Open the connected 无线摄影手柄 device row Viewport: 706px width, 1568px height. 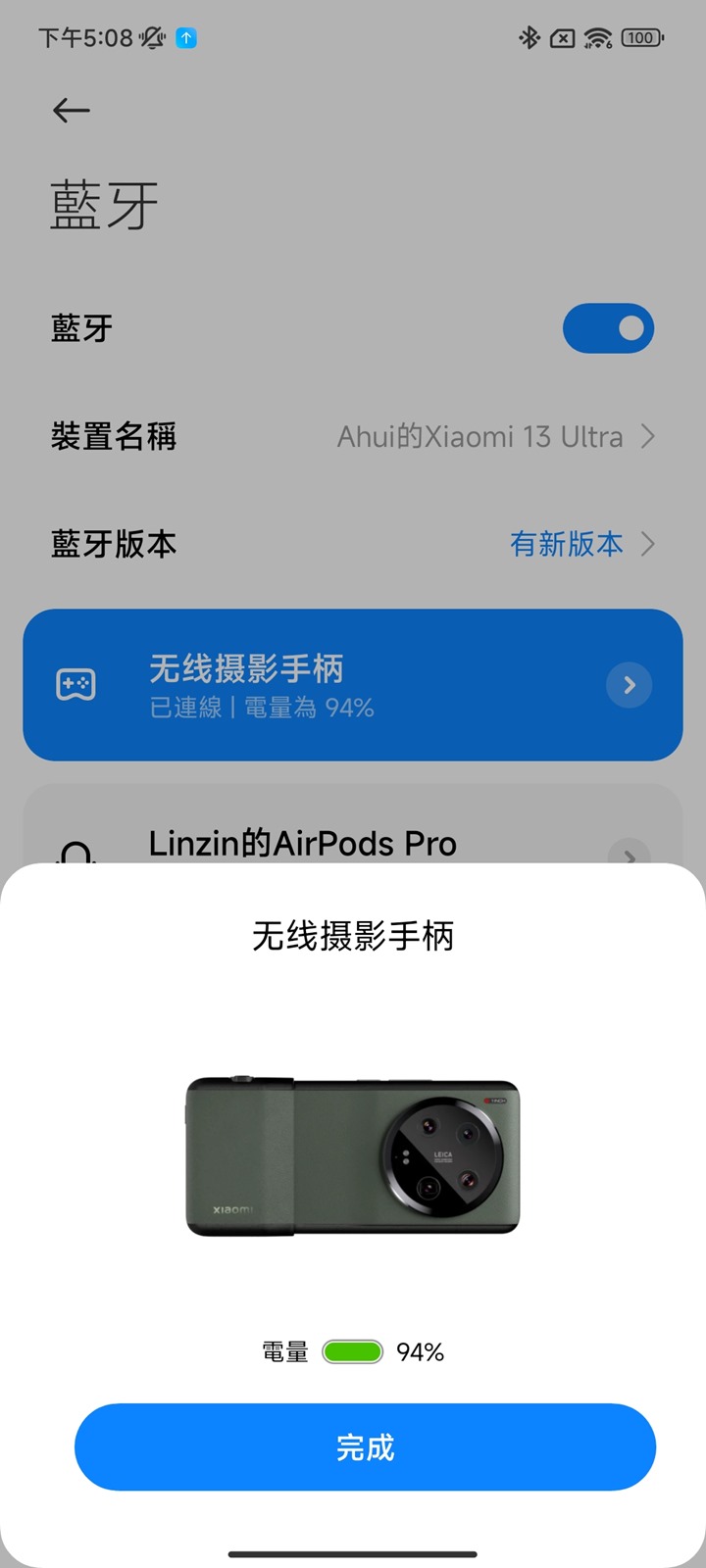tap(353, 685)
